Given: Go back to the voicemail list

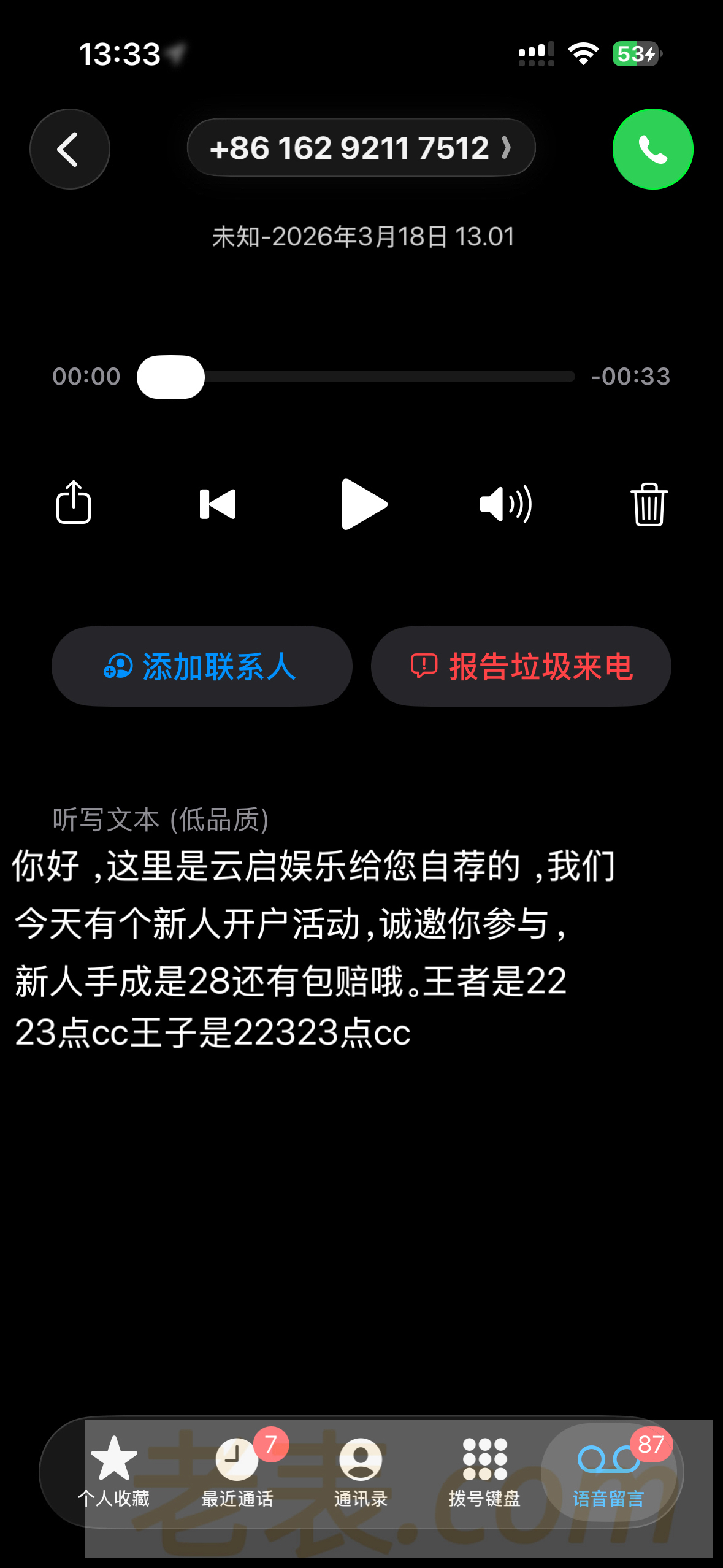Looking at the screenshot, I should point(69,149).
